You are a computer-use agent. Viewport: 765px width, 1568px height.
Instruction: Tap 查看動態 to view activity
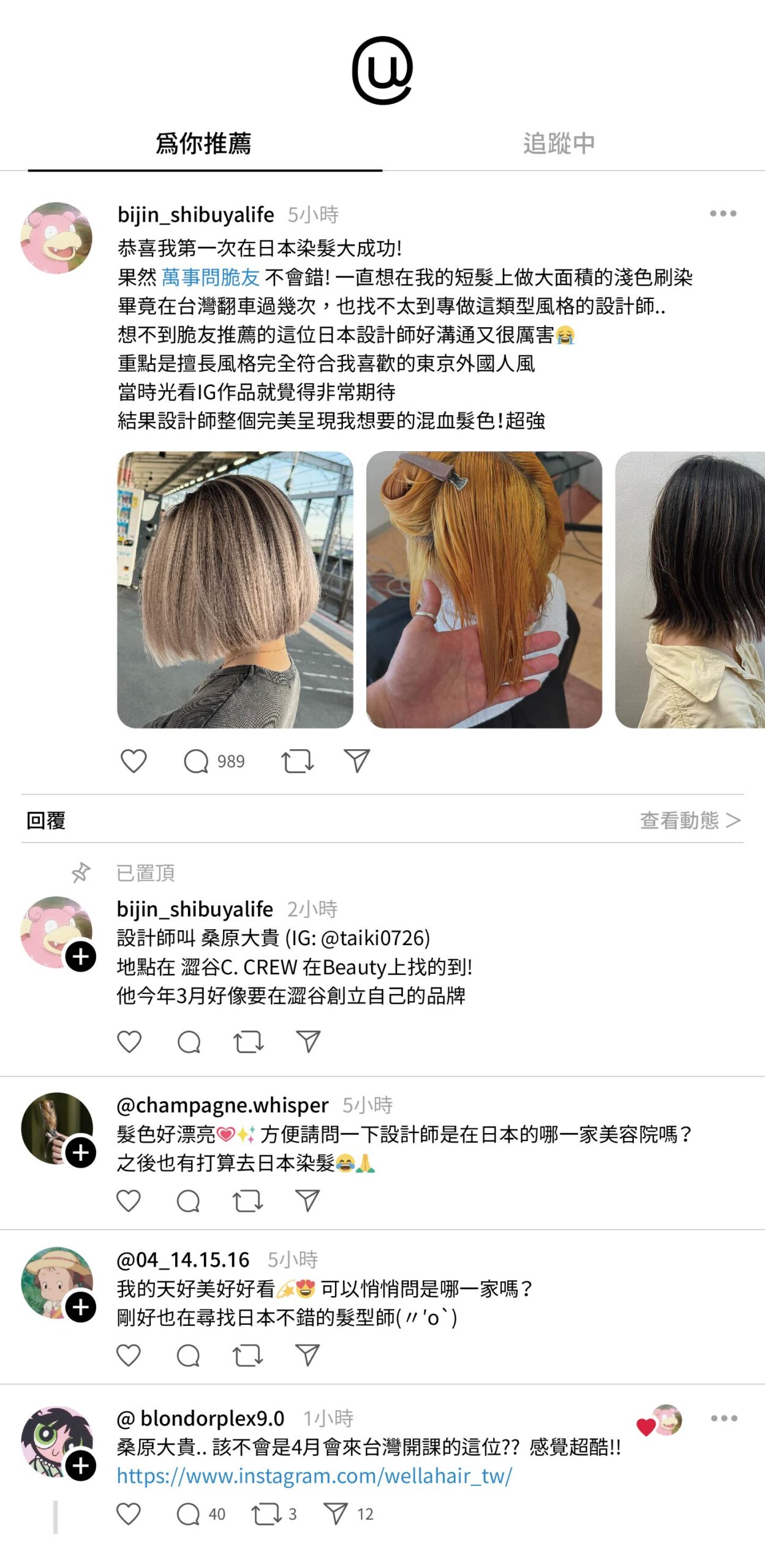[x=690, y=820]
